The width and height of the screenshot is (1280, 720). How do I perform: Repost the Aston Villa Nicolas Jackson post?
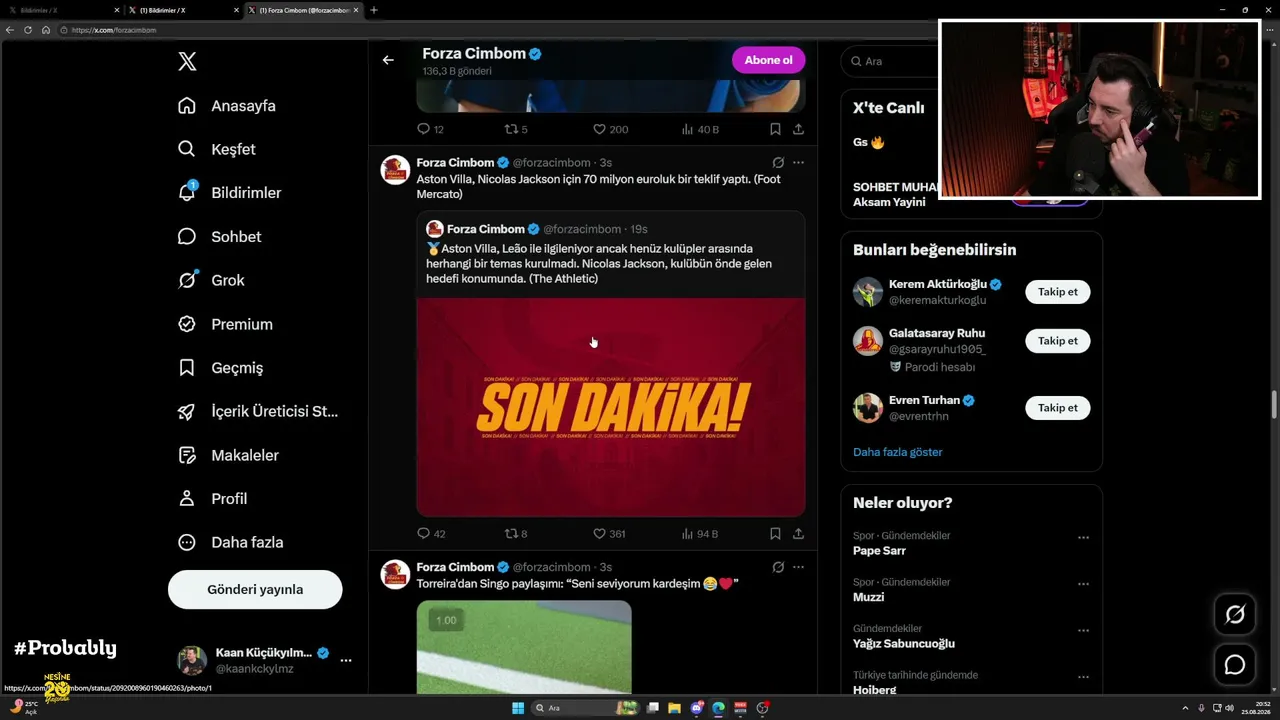click(516, 534)
